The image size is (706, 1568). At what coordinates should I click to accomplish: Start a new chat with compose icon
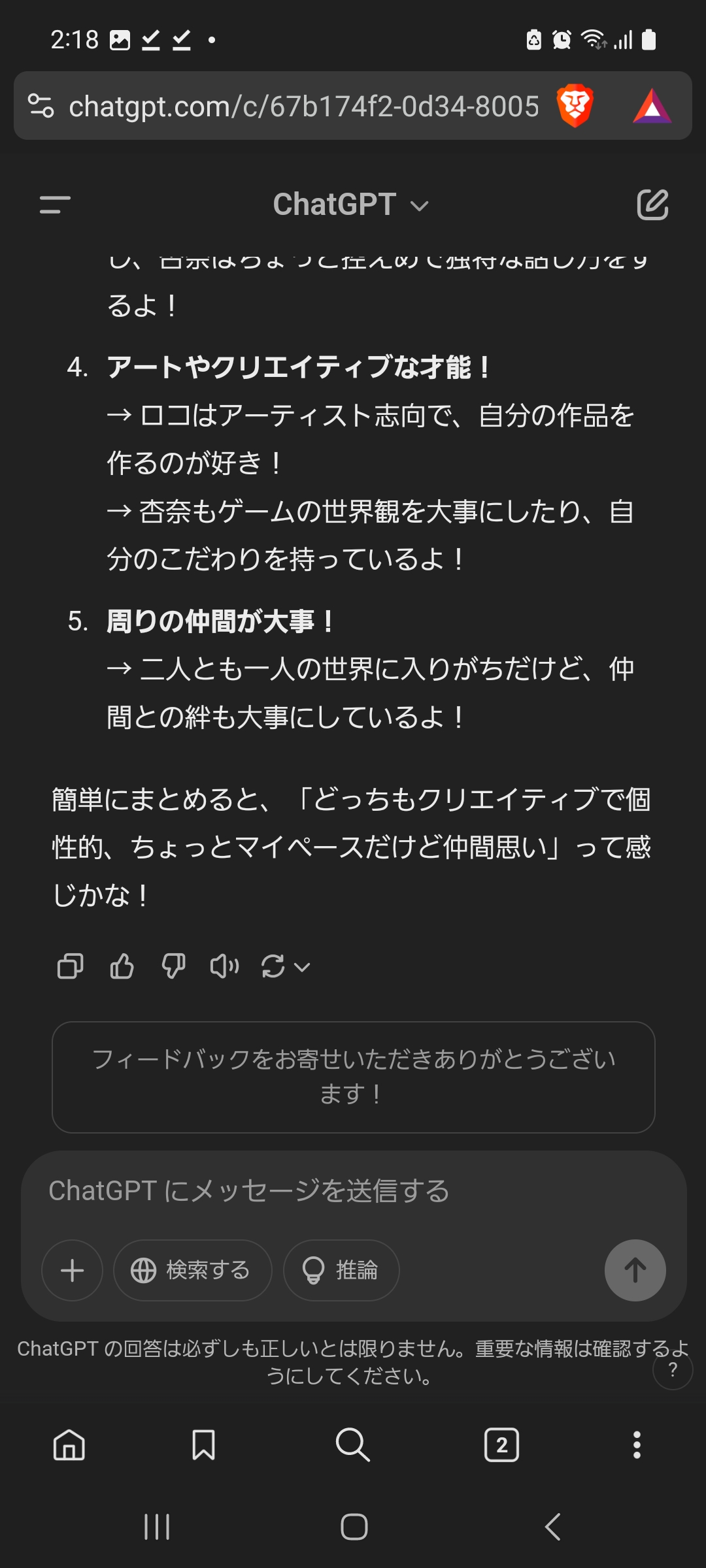pos(652,204)
